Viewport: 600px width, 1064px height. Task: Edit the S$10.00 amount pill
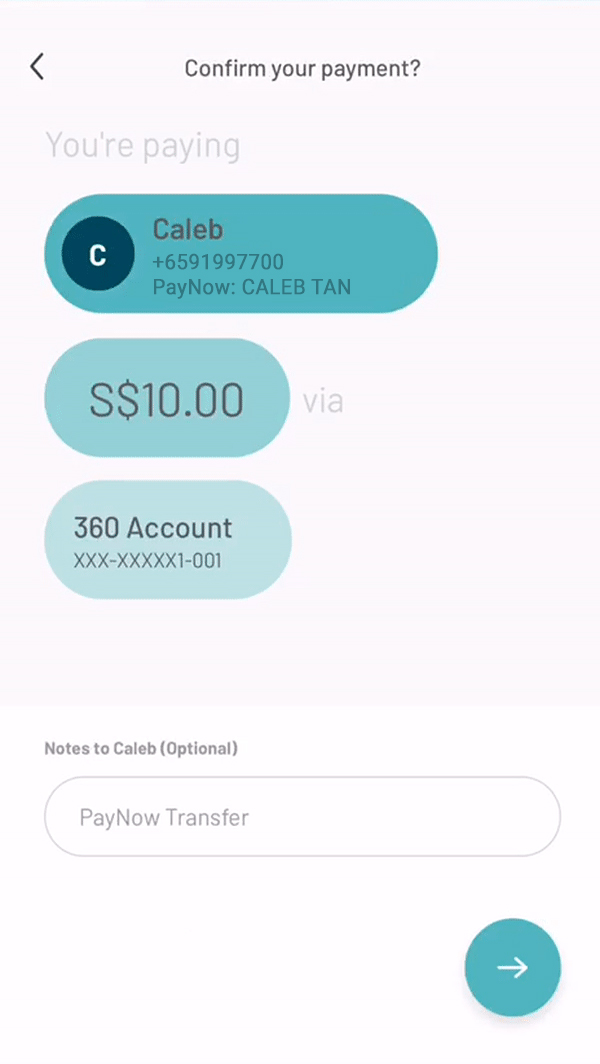tap(167, 398)
